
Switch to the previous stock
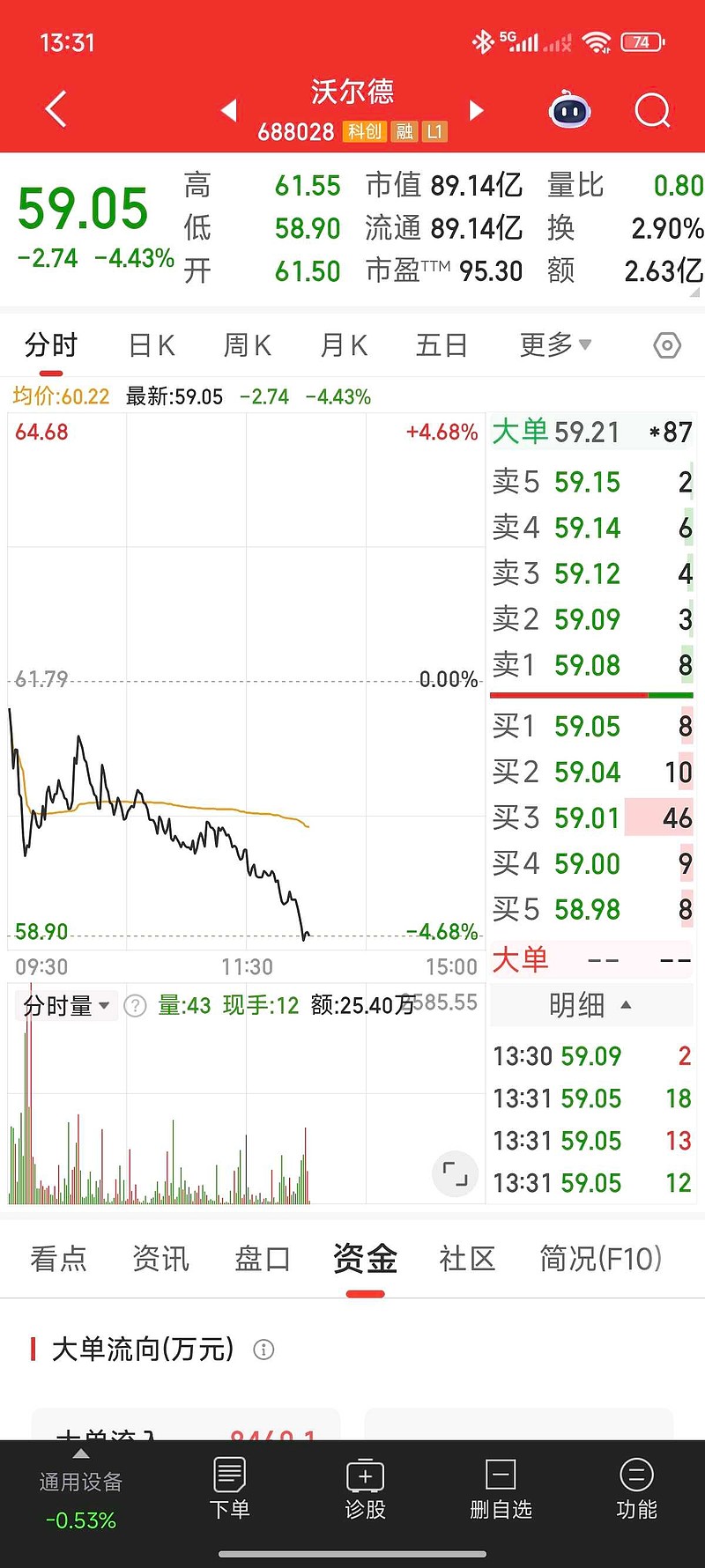(x=229, y=110)
